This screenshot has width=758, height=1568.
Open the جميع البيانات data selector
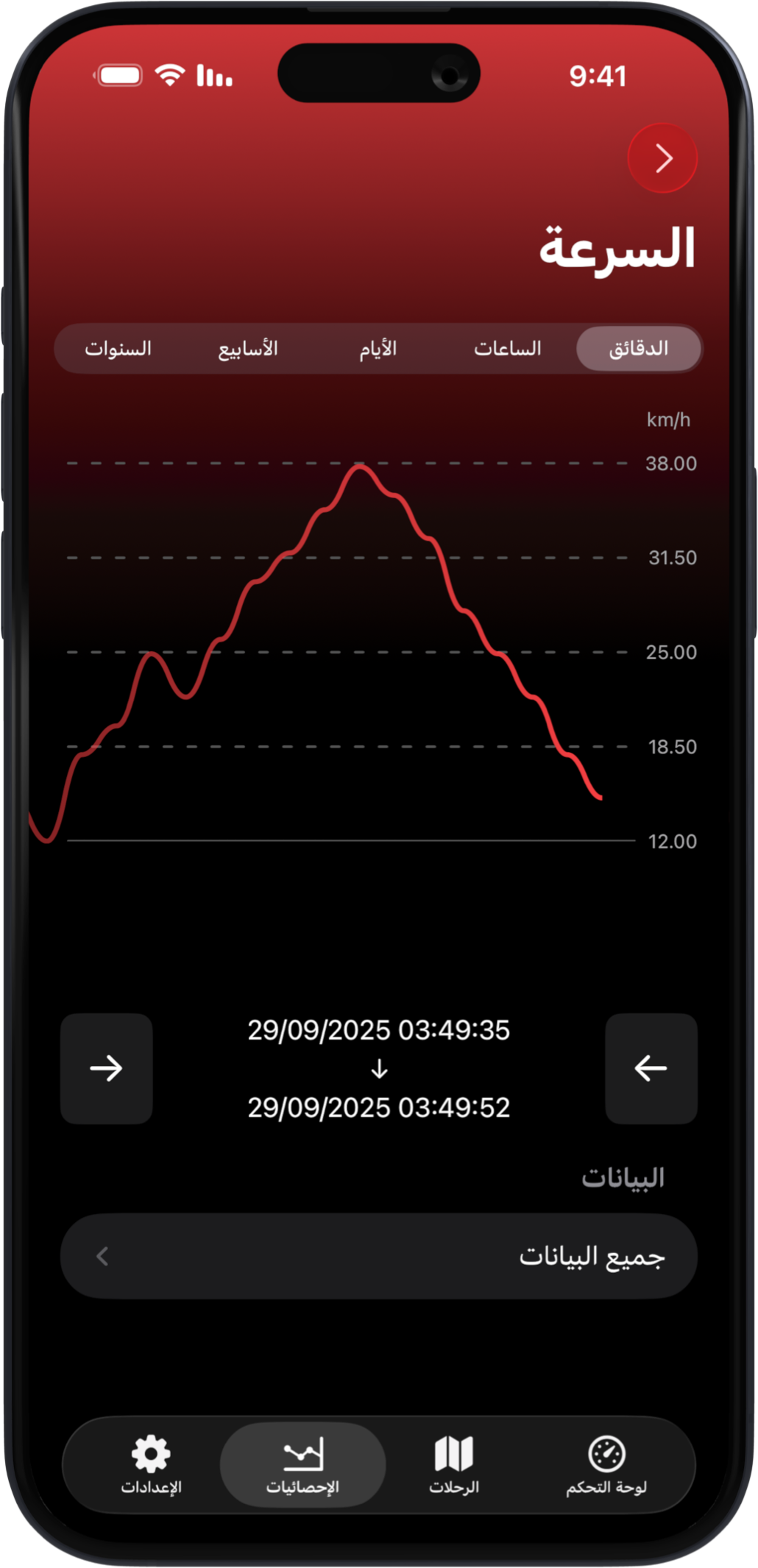[x=378, y=1256]
